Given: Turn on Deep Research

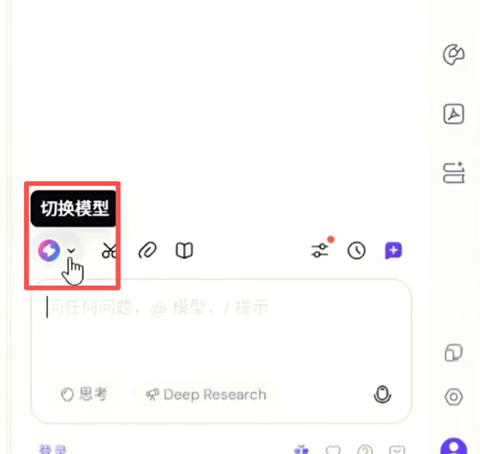Looking at the screenshot, I should (x=206, y=394).
